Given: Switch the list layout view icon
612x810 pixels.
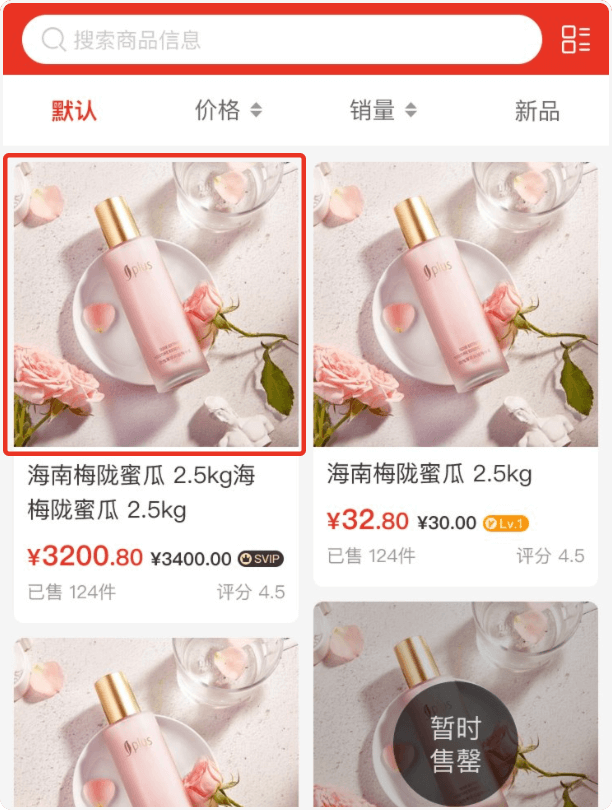Looking at the screenshot, I should tap(575, 40).
